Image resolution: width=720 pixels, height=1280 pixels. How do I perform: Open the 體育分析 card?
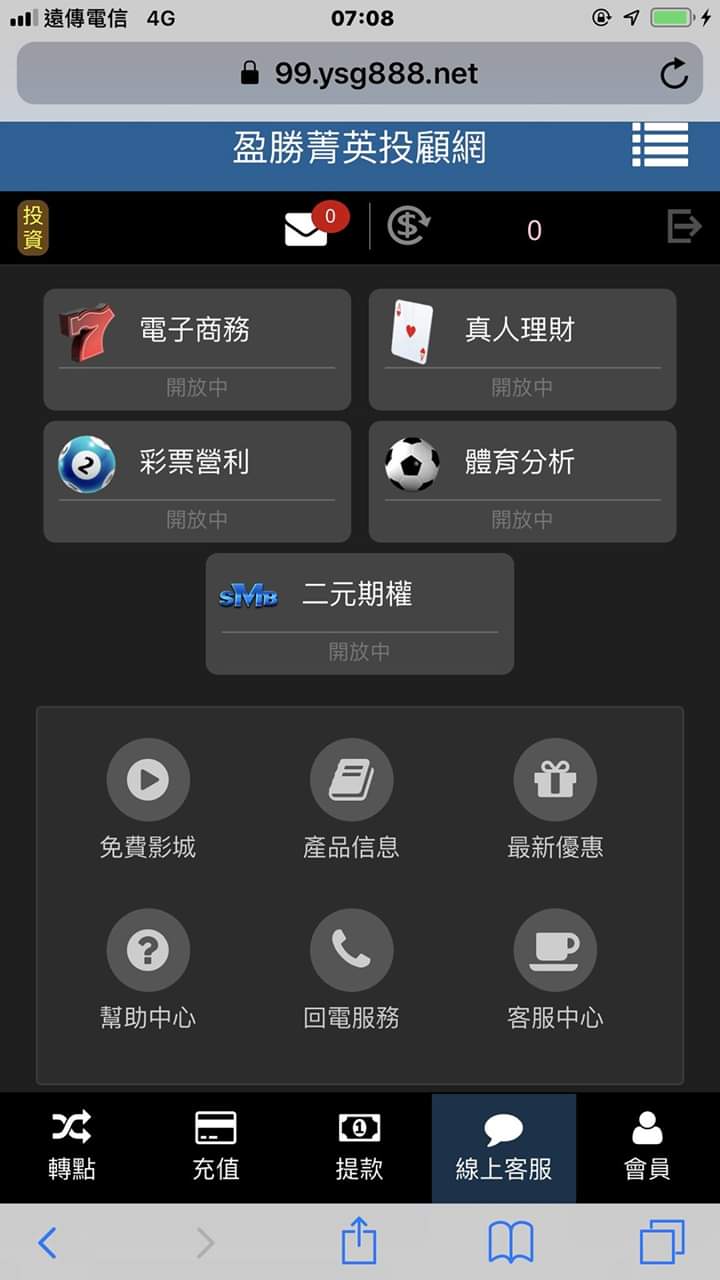(522, 481)
